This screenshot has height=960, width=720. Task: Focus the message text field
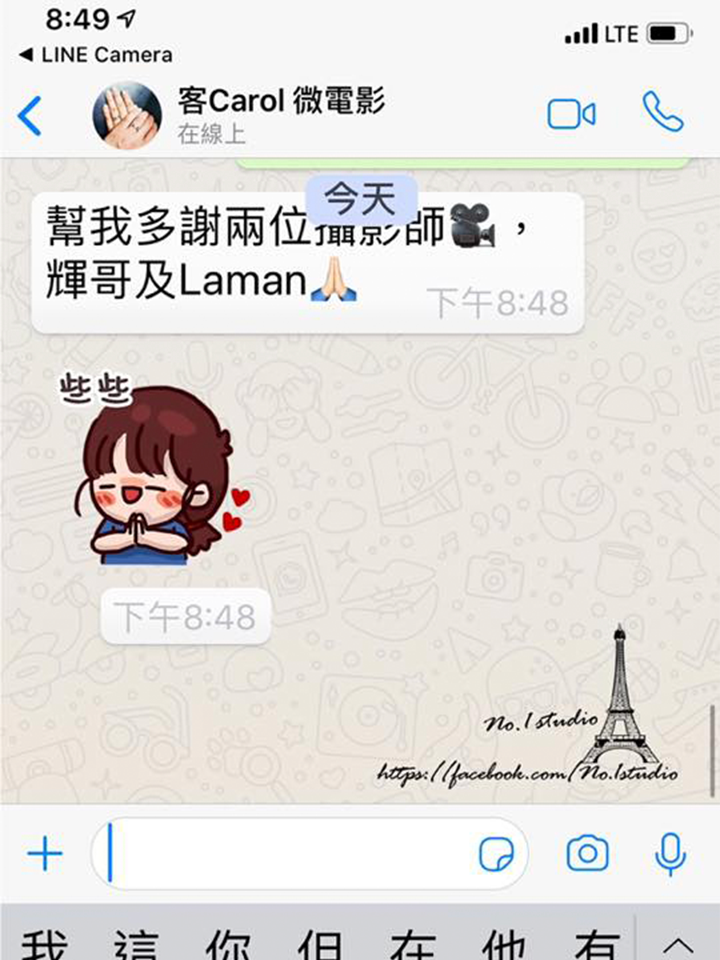[290, 854]
